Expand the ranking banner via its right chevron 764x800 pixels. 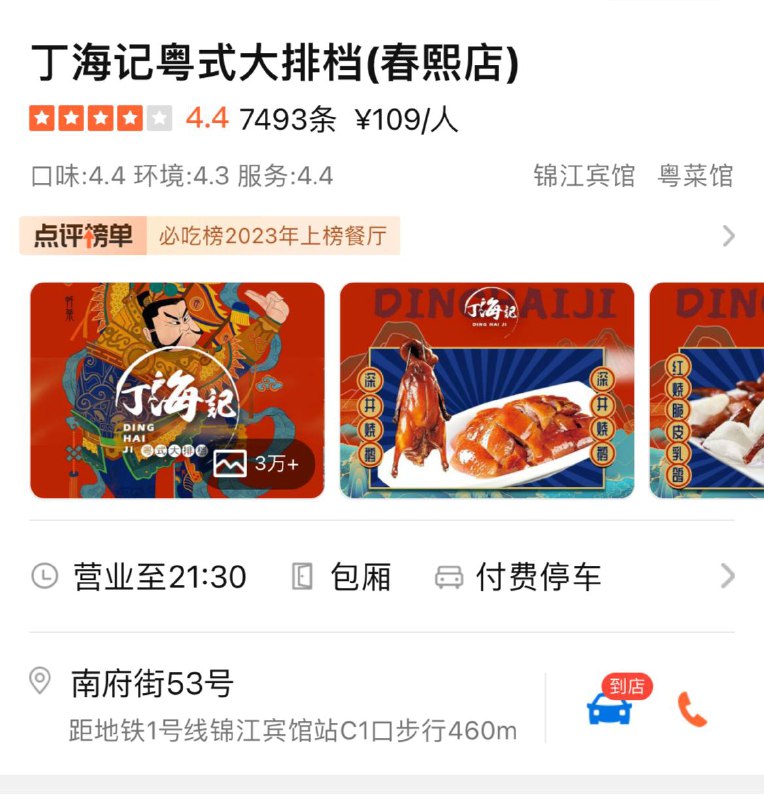729,236
